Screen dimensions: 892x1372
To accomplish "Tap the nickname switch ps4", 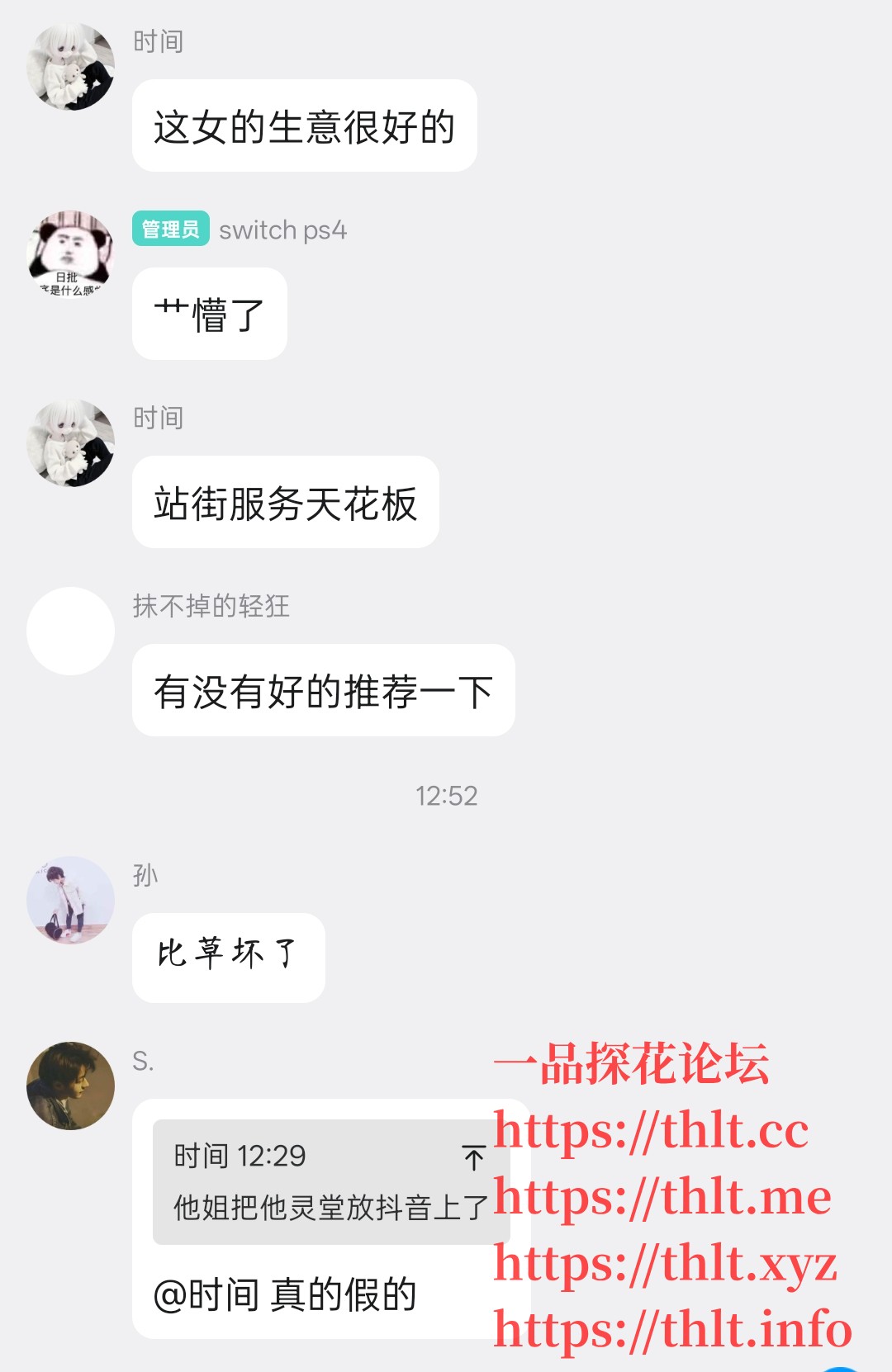I will point(282,229).
